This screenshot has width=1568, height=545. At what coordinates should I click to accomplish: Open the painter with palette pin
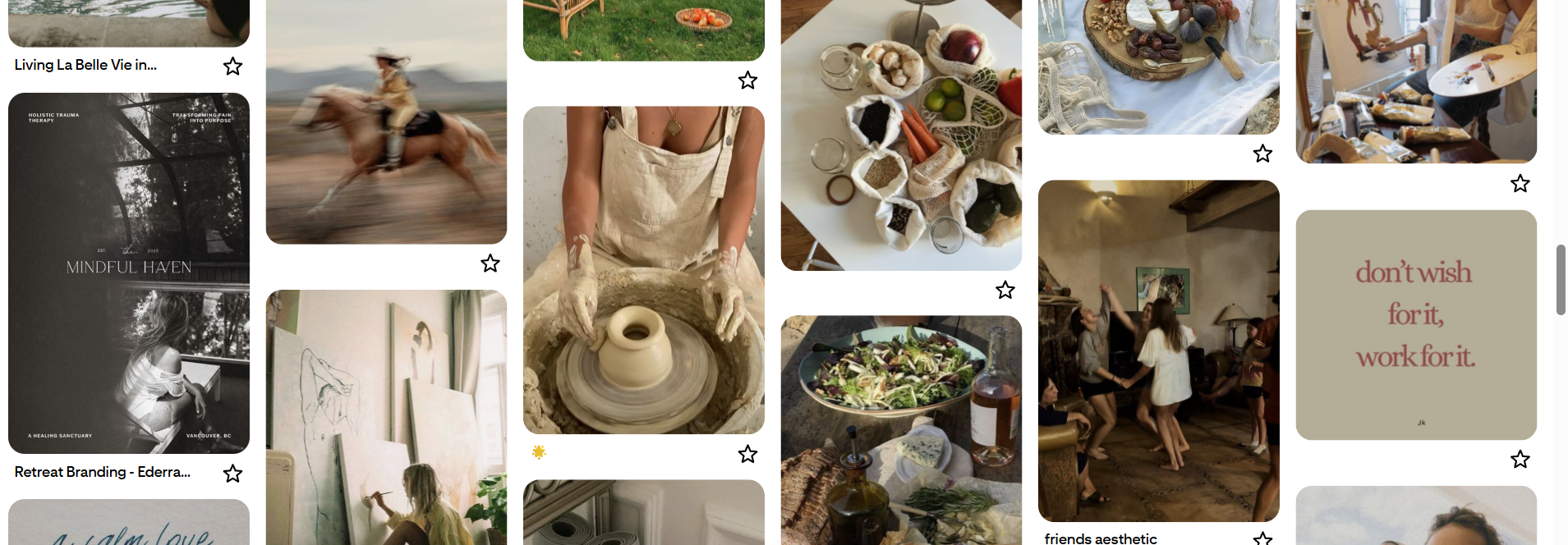1416,82
